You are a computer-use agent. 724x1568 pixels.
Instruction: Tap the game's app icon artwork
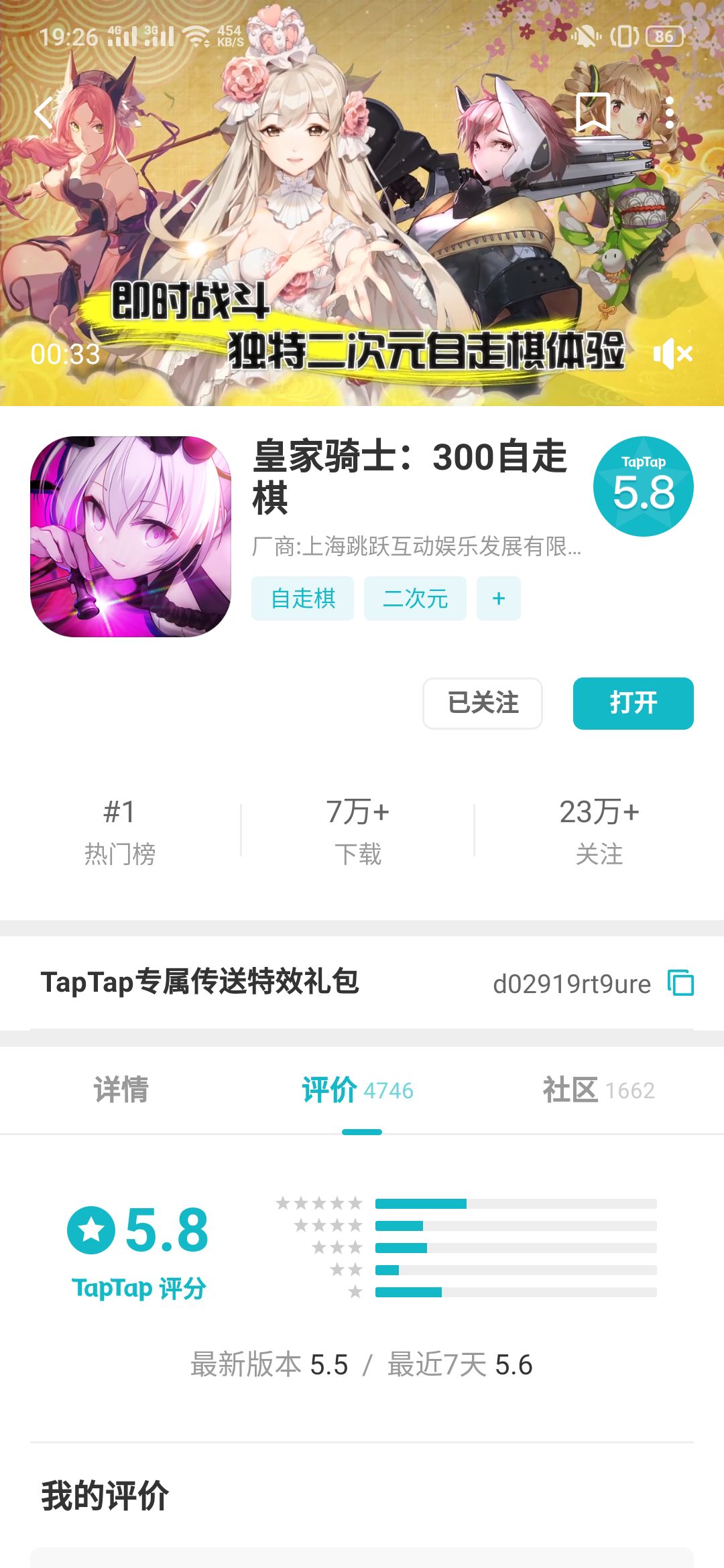132,536
